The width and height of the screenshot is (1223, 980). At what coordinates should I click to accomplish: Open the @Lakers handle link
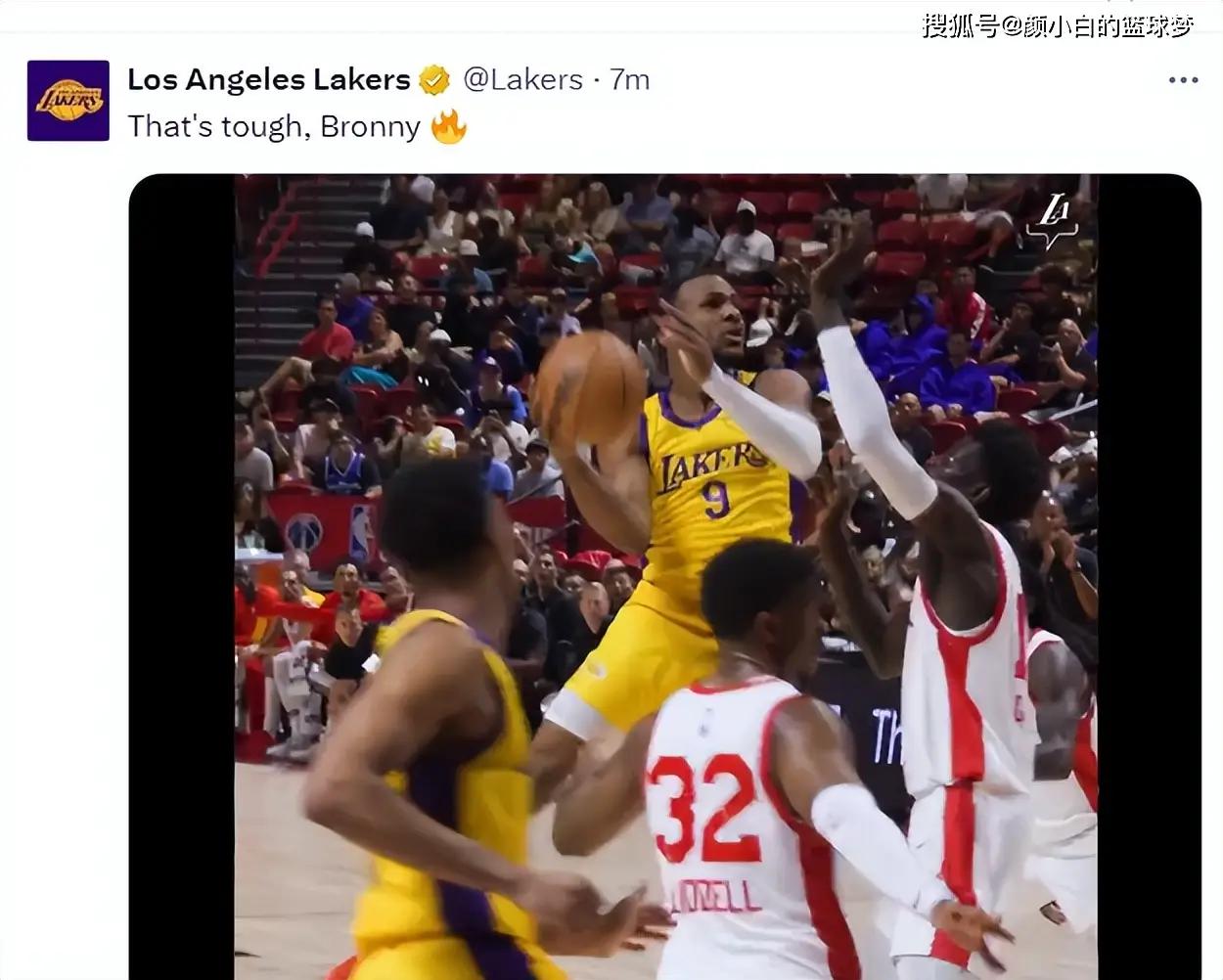[522, 79]
